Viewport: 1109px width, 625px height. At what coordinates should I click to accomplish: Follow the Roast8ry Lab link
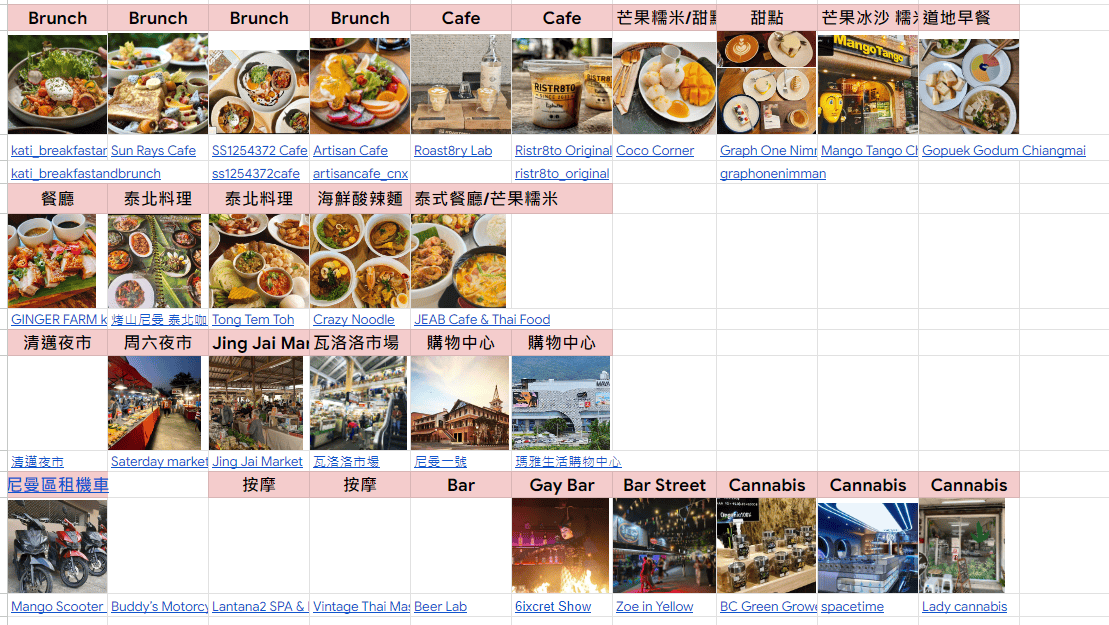click(453, 151)
